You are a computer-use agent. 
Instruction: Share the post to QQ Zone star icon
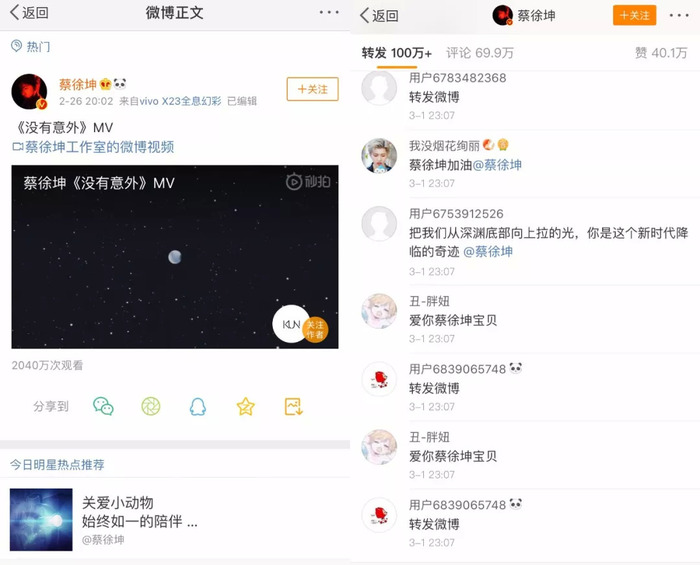click(x=245, y=406)
